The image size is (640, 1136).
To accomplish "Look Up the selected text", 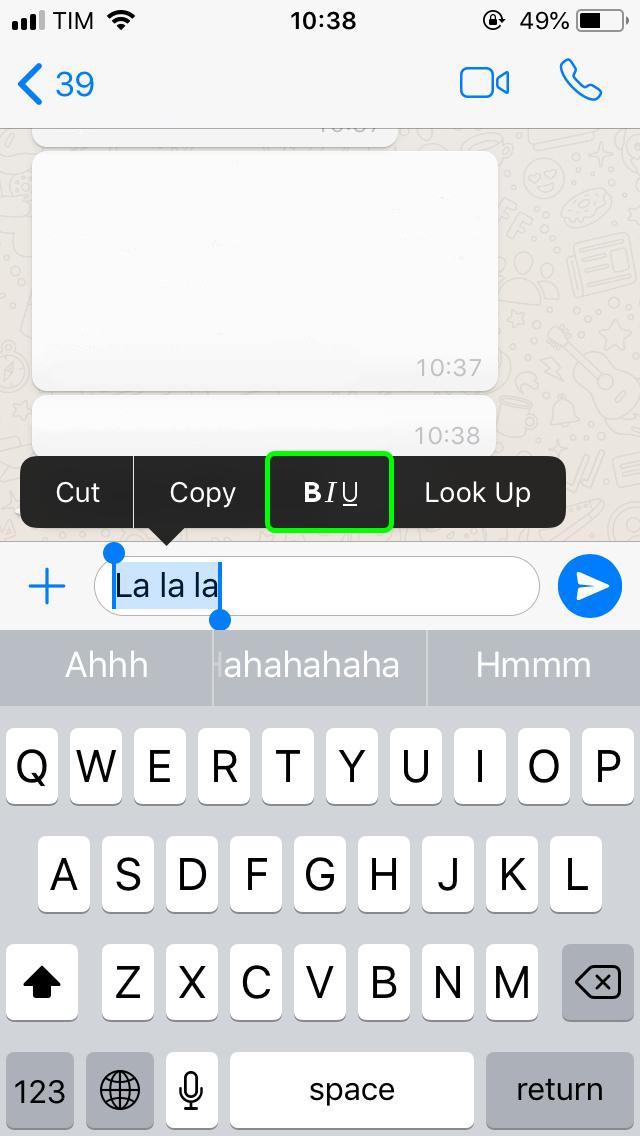I will coord(477,492).
